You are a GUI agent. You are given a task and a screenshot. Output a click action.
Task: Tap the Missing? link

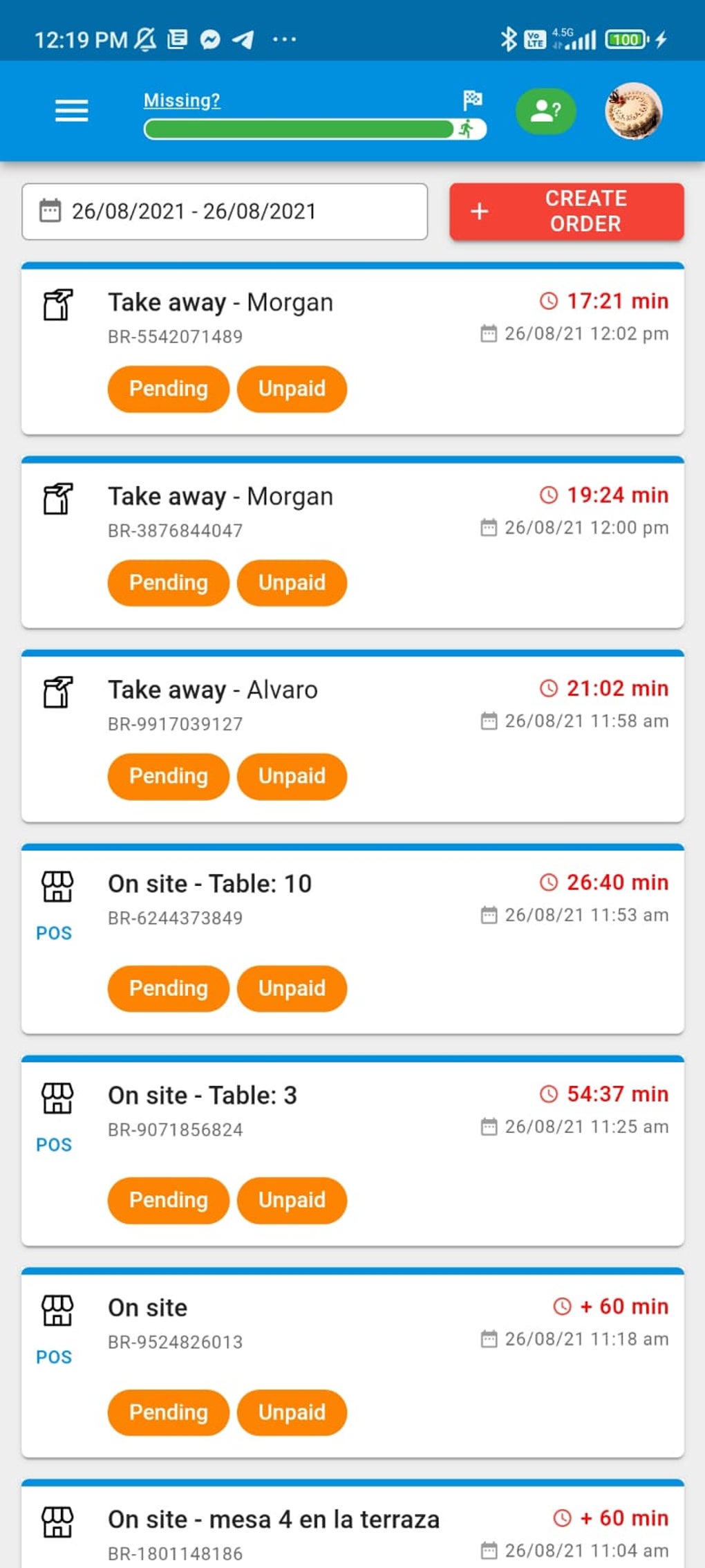click(x=182, y=100)
